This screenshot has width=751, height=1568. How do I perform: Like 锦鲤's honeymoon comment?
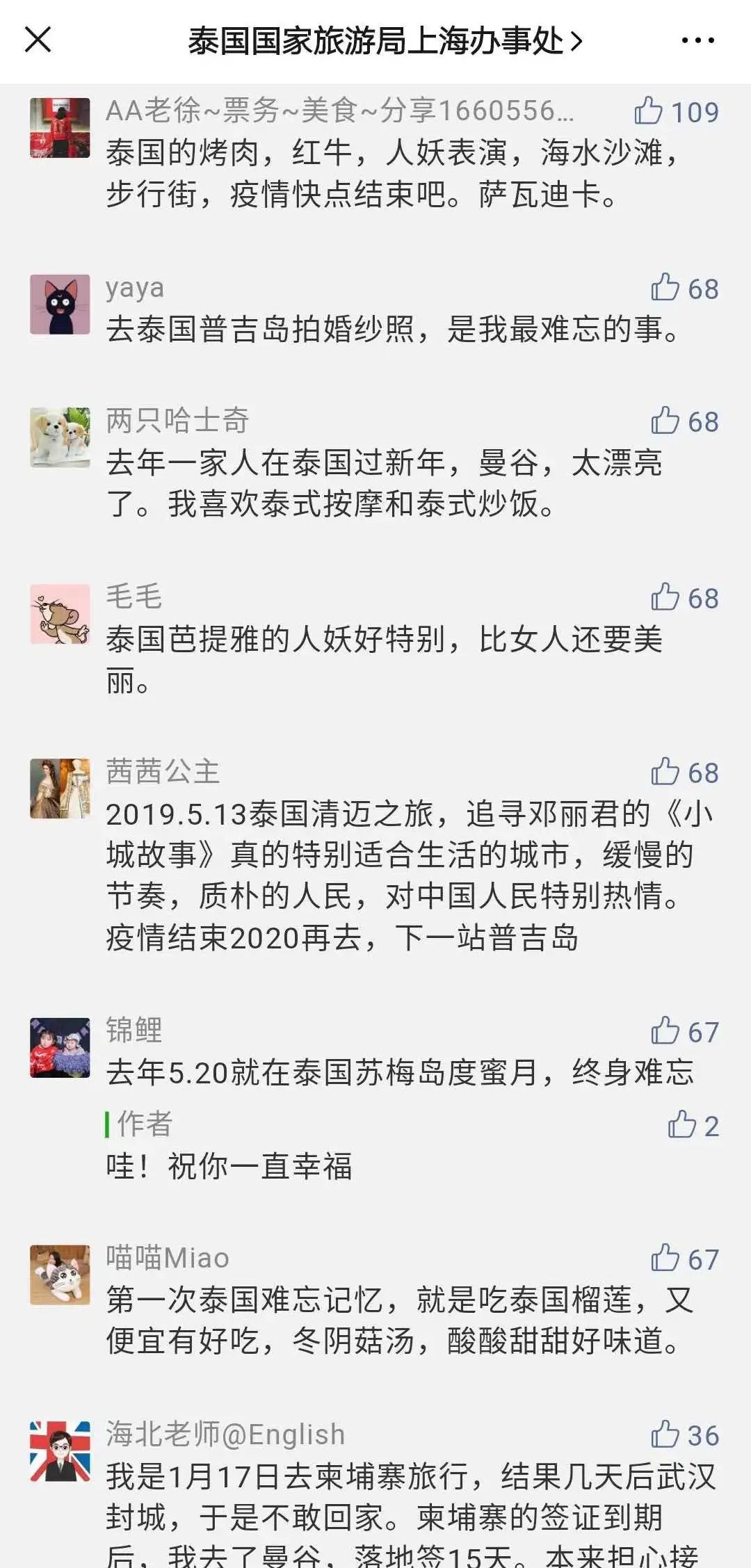(x=665, y=1031)
